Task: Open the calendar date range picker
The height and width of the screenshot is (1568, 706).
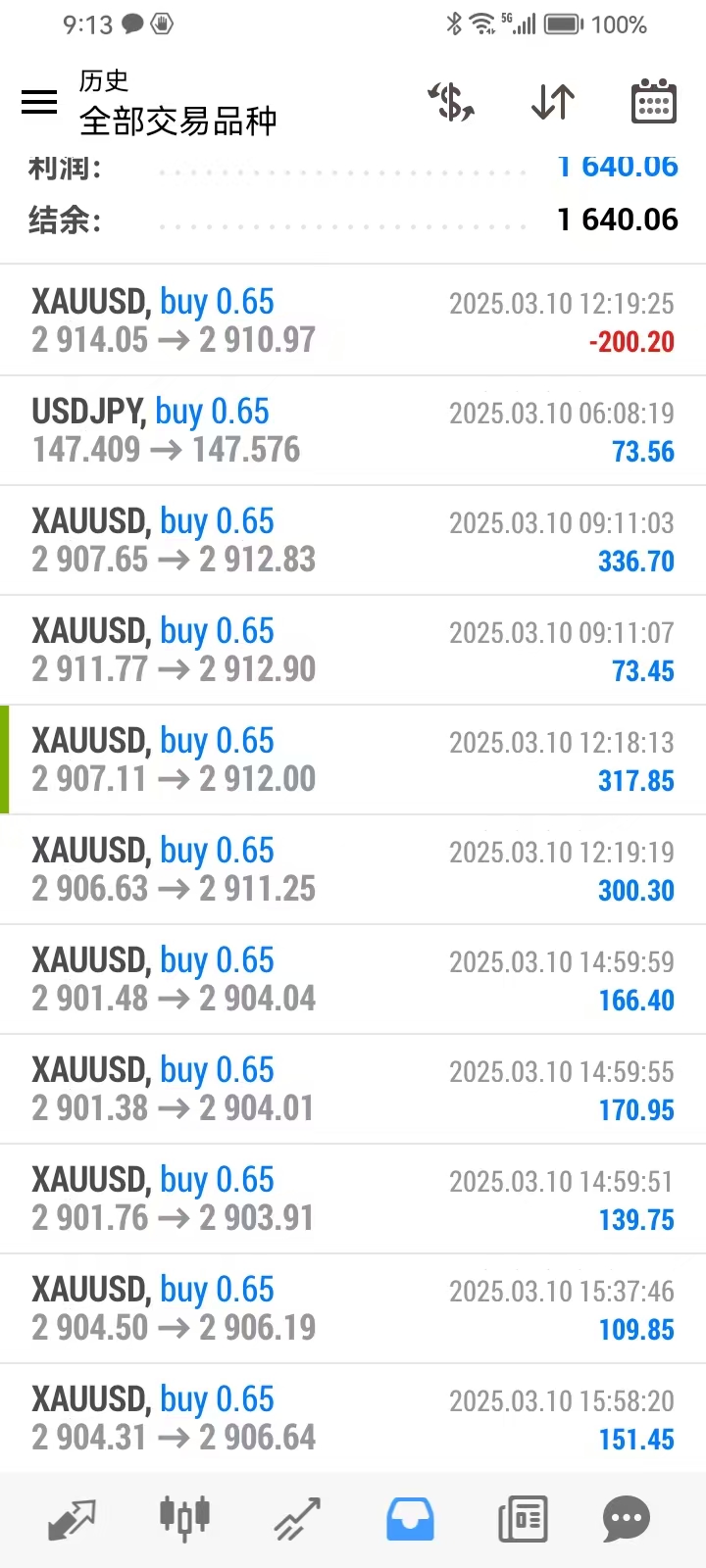Action: 653,102
